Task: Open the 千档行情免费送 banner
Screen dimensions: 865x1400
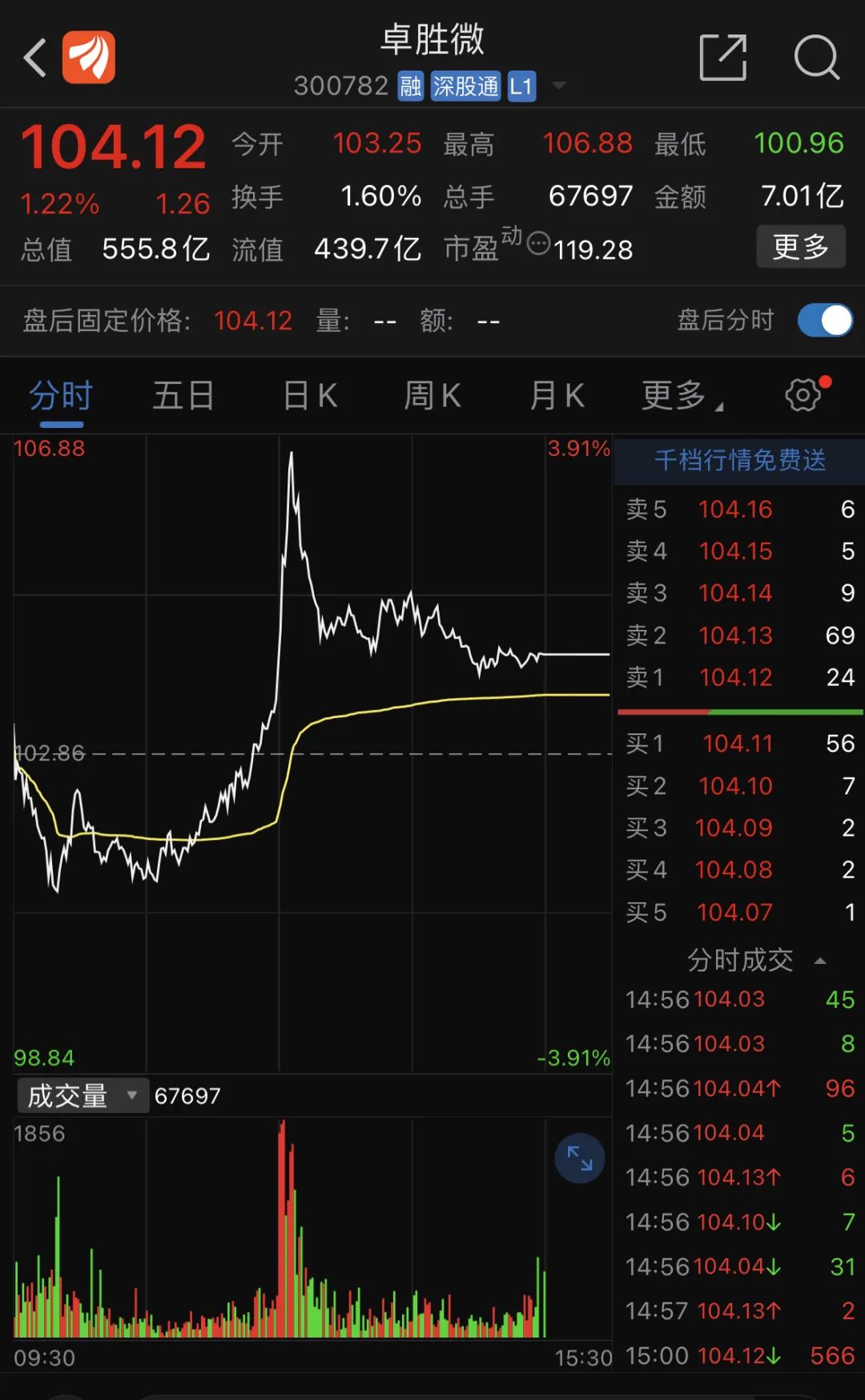Action: pyautogui.click(x=738, y=462)
